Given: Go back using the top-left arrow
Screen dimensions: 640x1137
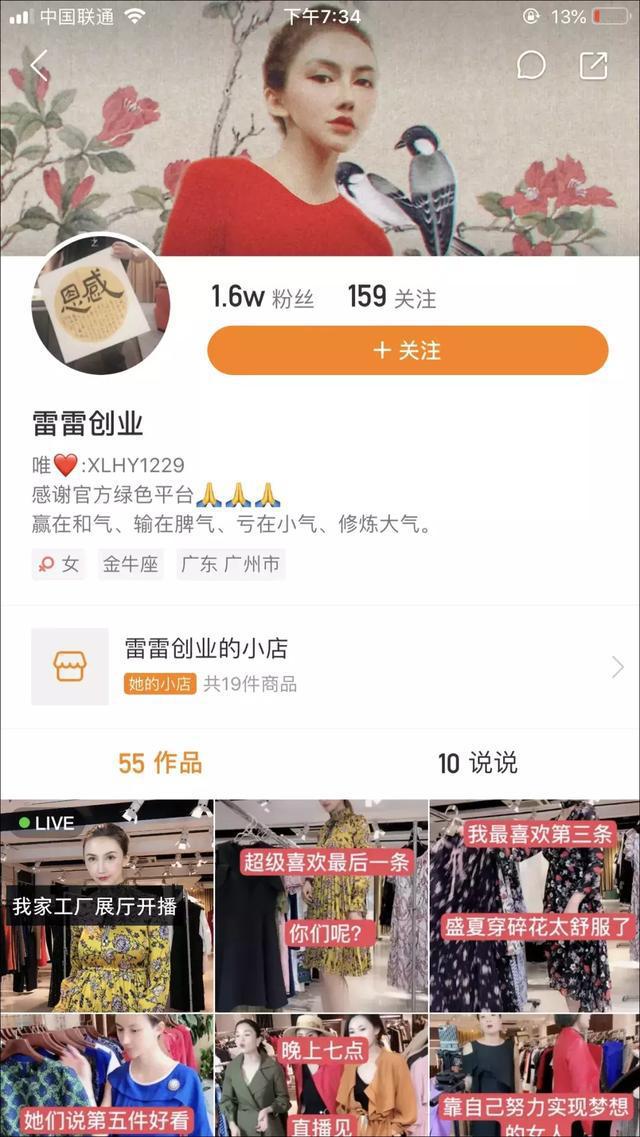Looking at the screenshot, I should (x=38, y=66).
